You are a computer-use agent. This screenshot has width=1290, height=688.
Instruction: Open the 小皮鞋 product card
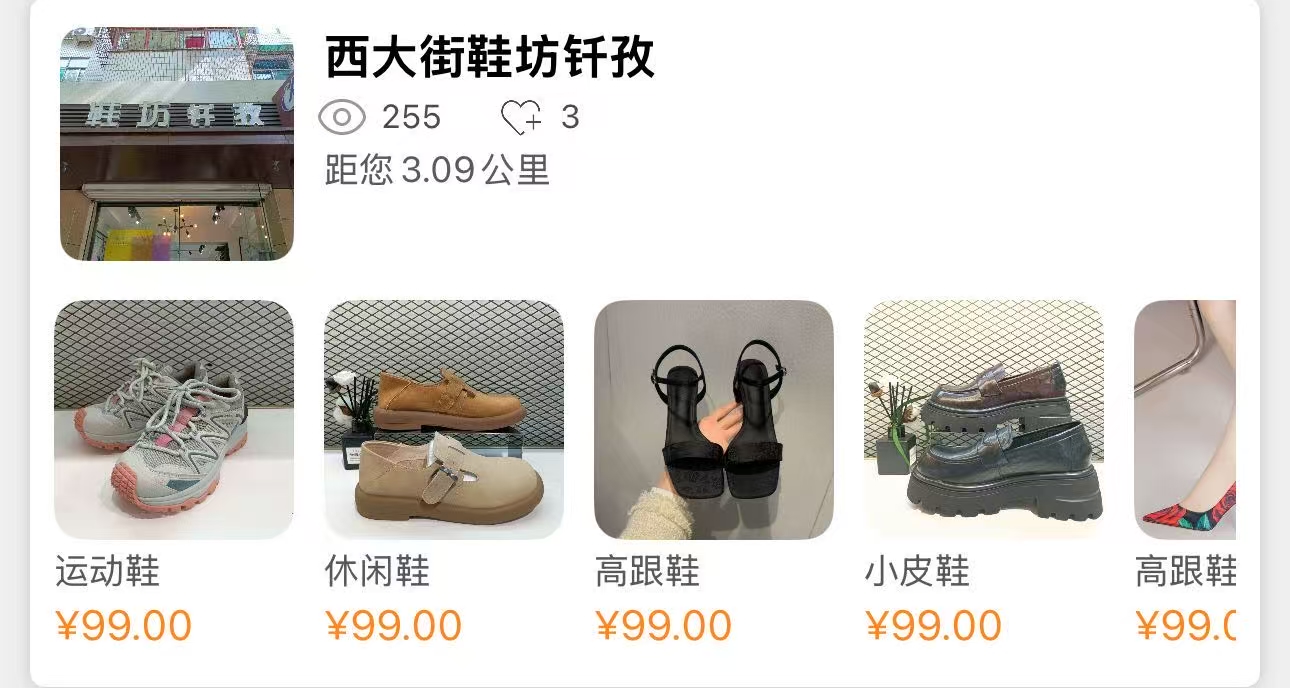tap(984, 420)
